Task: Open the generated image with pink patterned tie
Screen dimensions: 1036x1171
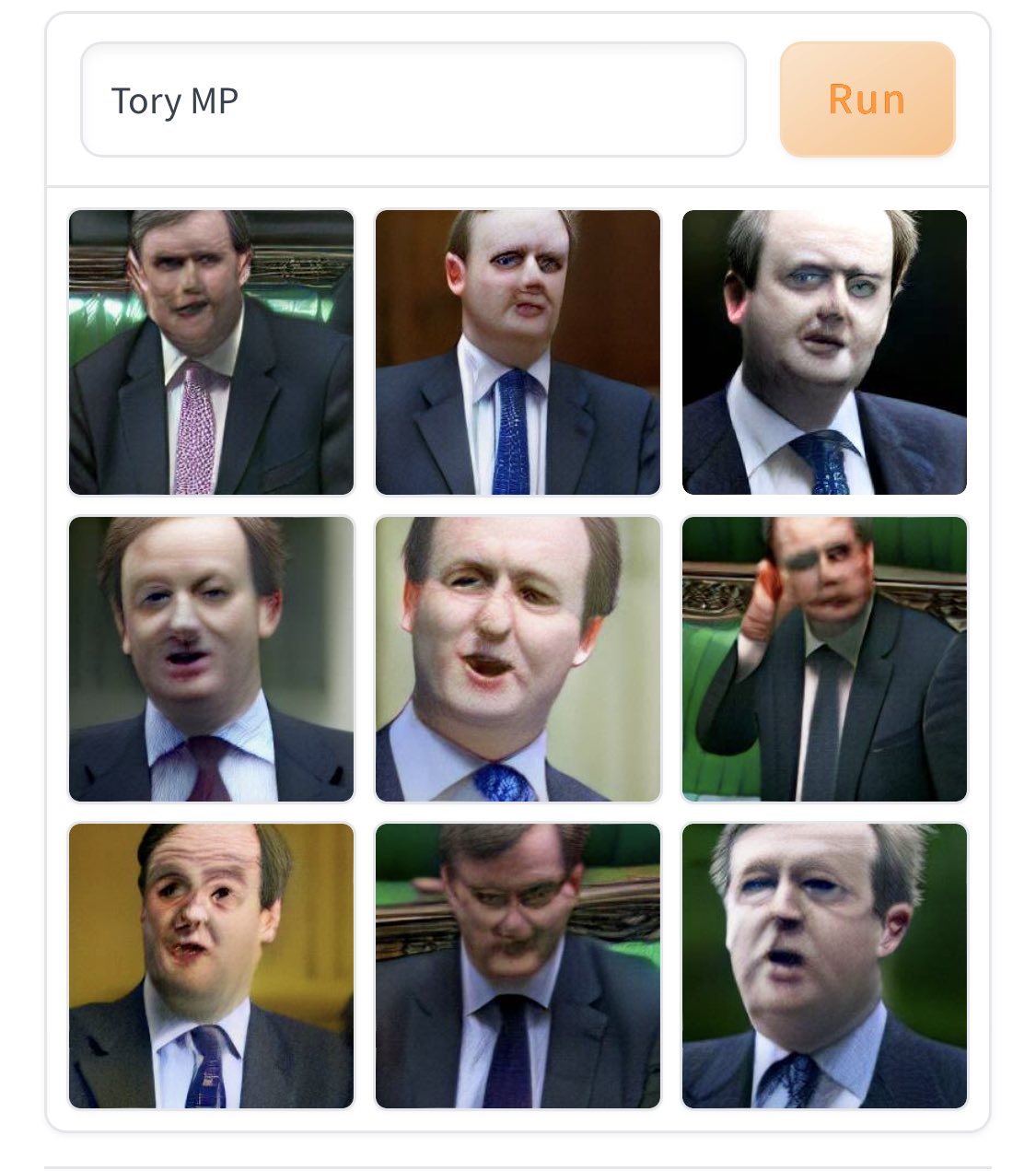Action: pyautogui.click(x=211, y=353)
